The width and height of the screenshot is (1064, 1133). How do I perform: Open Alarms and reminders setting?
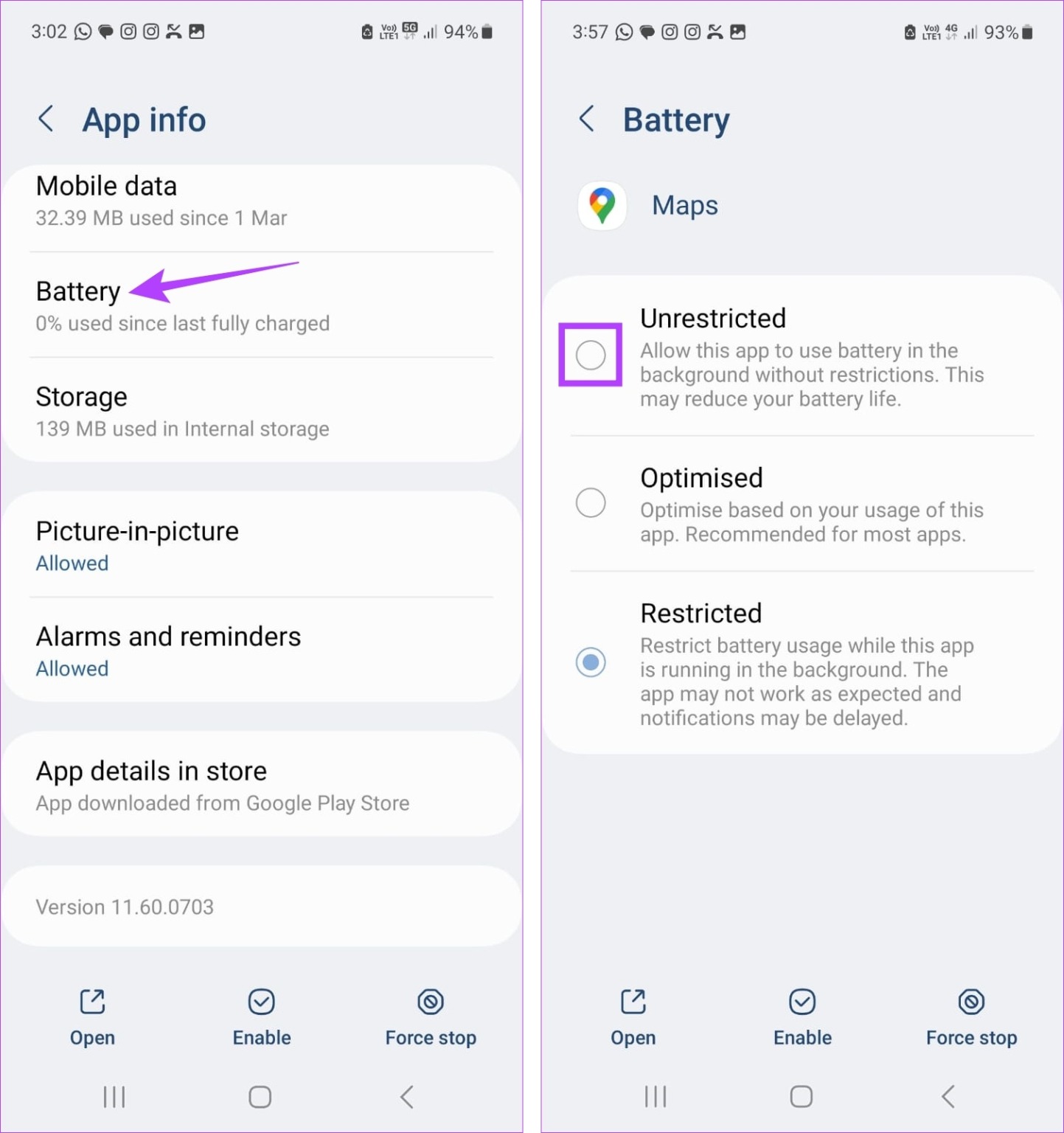[261, 651]
